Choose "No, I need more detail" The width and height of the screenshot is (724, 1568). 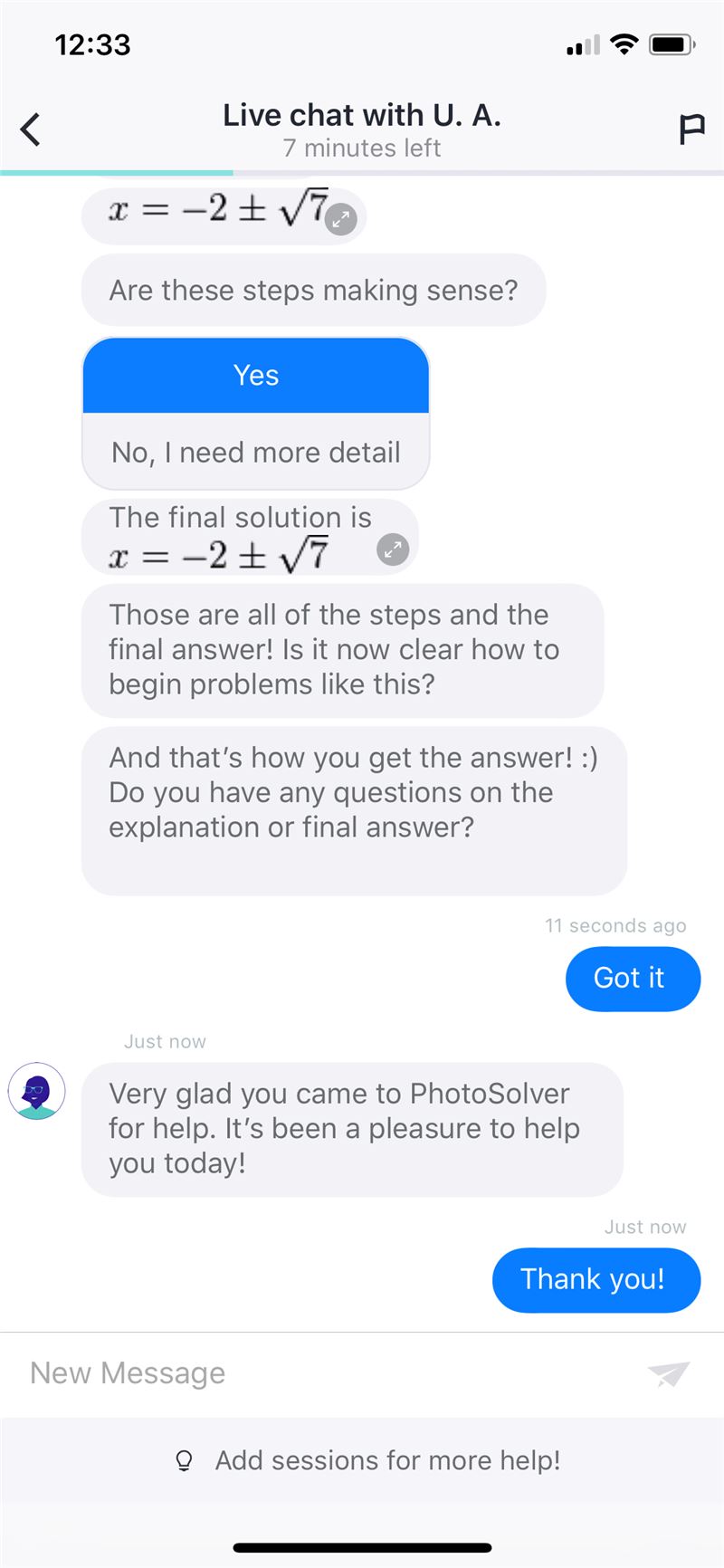click(x=256, y=452)
